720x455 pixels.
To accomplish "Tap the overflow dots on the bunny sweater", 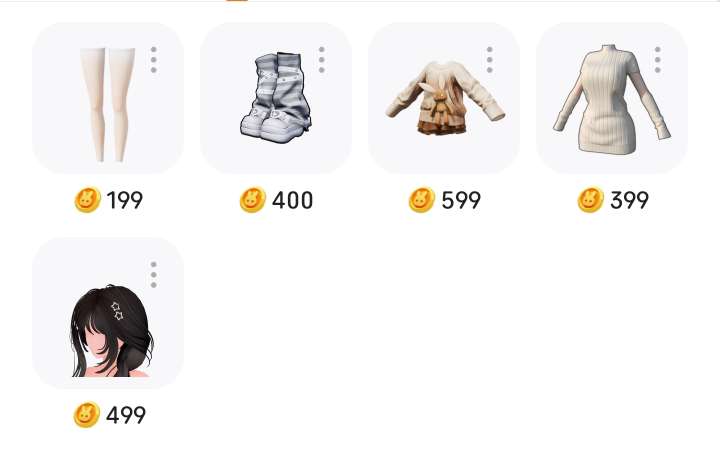I will 490,60.
